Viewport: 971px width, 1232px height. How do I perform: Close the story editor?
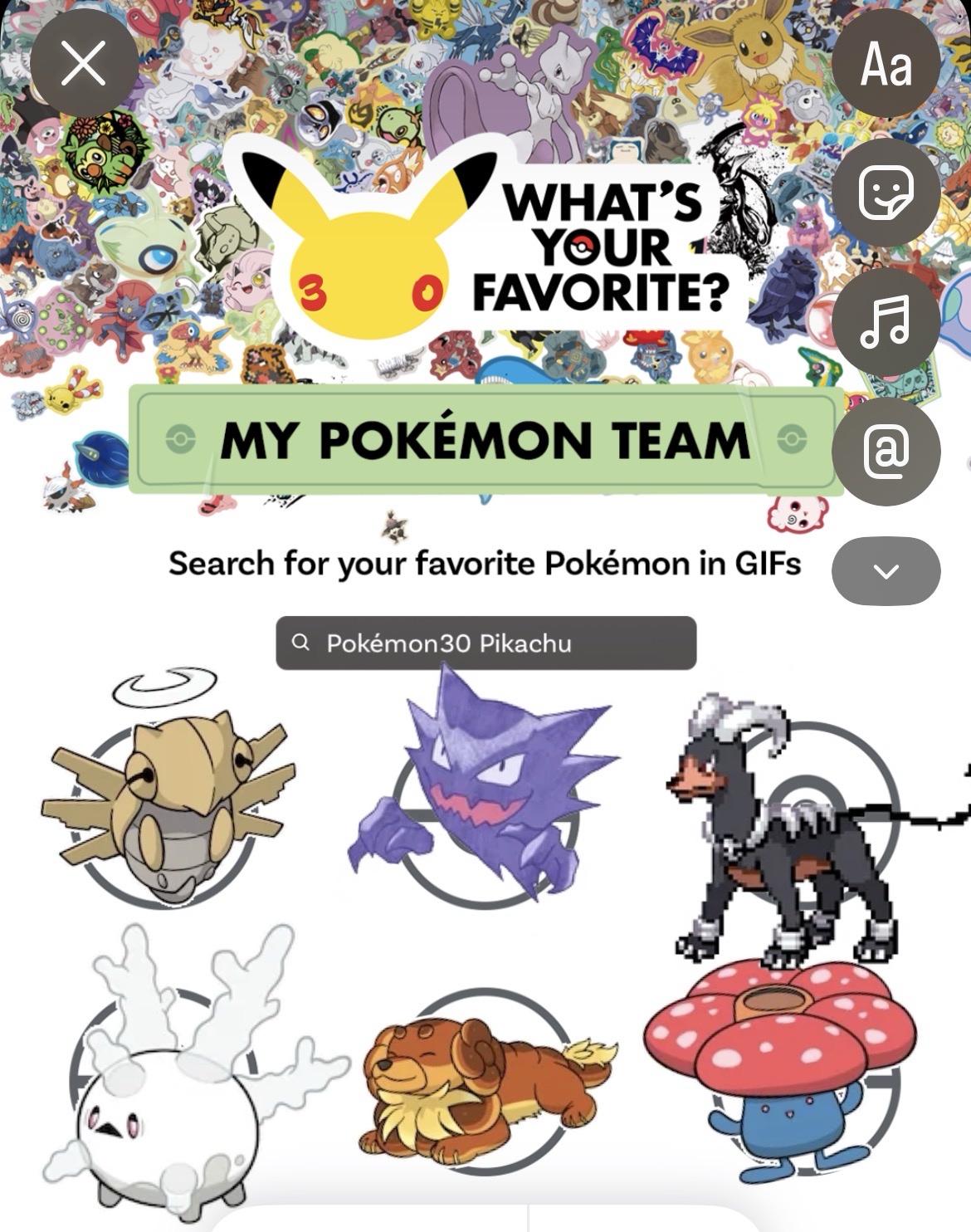point(84,64)
